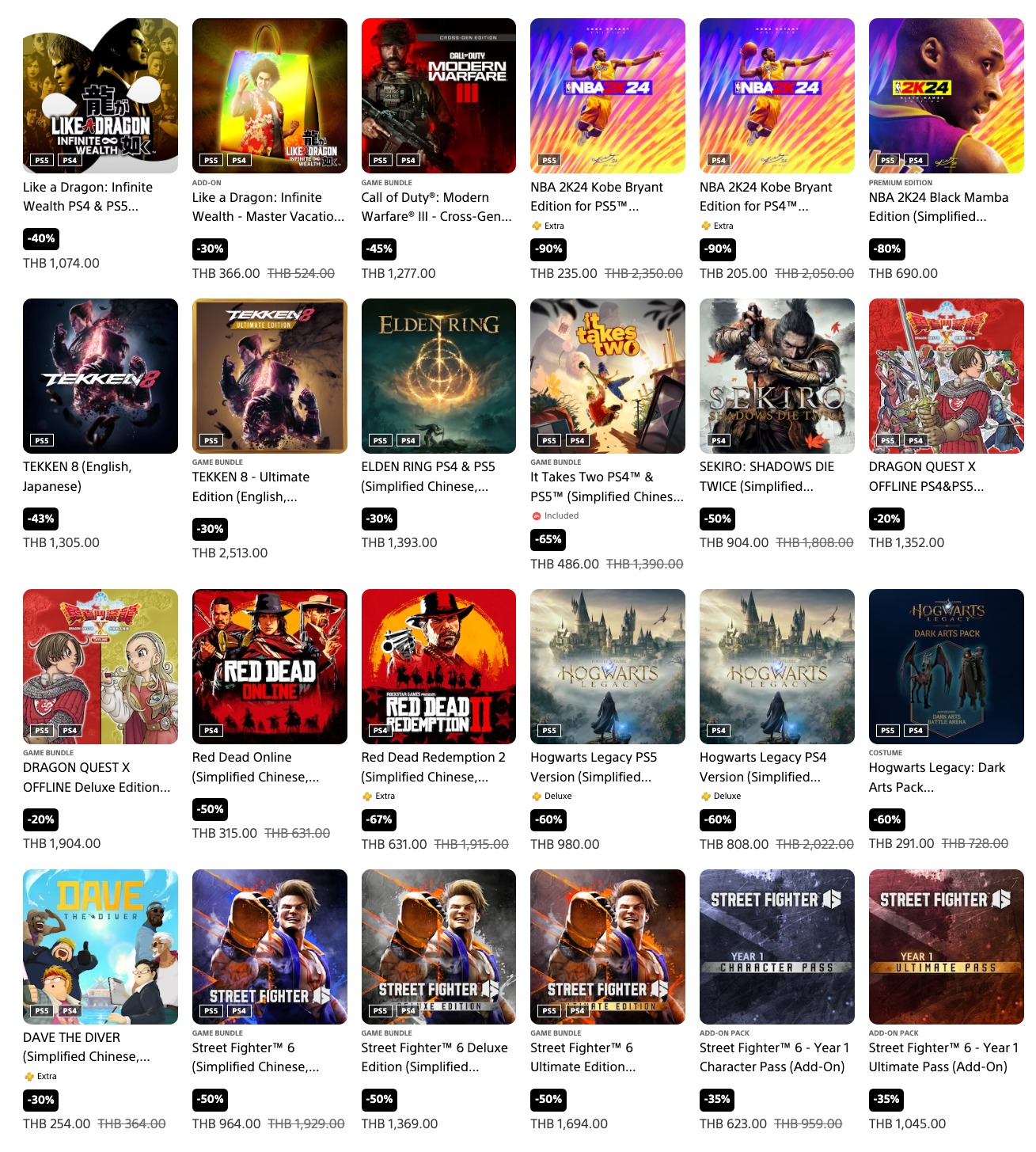Open Hogwarts Legacy PS5 Version
Image resolution: width=1036 pixels, height=1152 pixels.
click(608, 667)
